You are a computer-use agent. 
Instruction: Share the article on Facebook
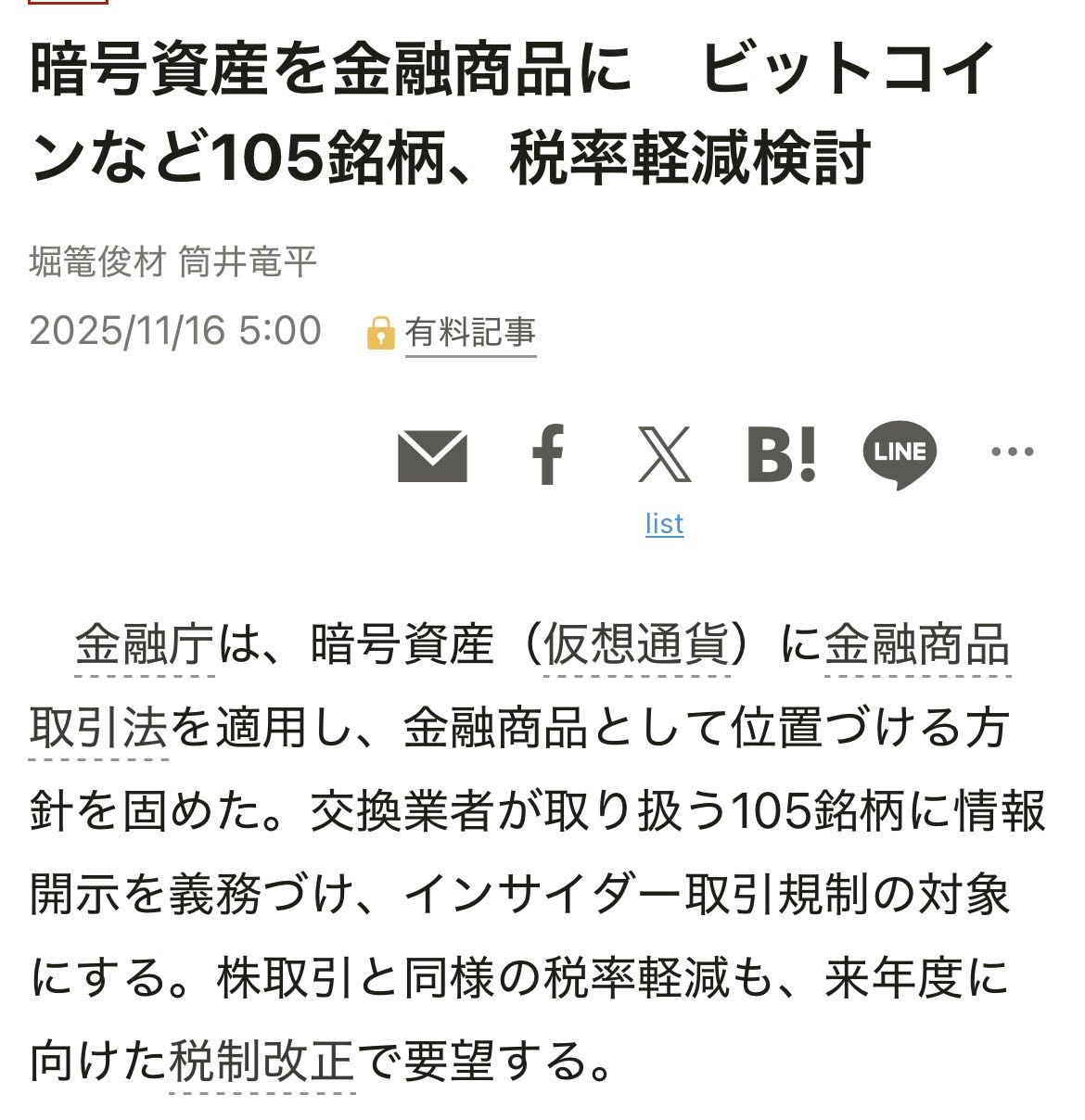tap(548, 454)
